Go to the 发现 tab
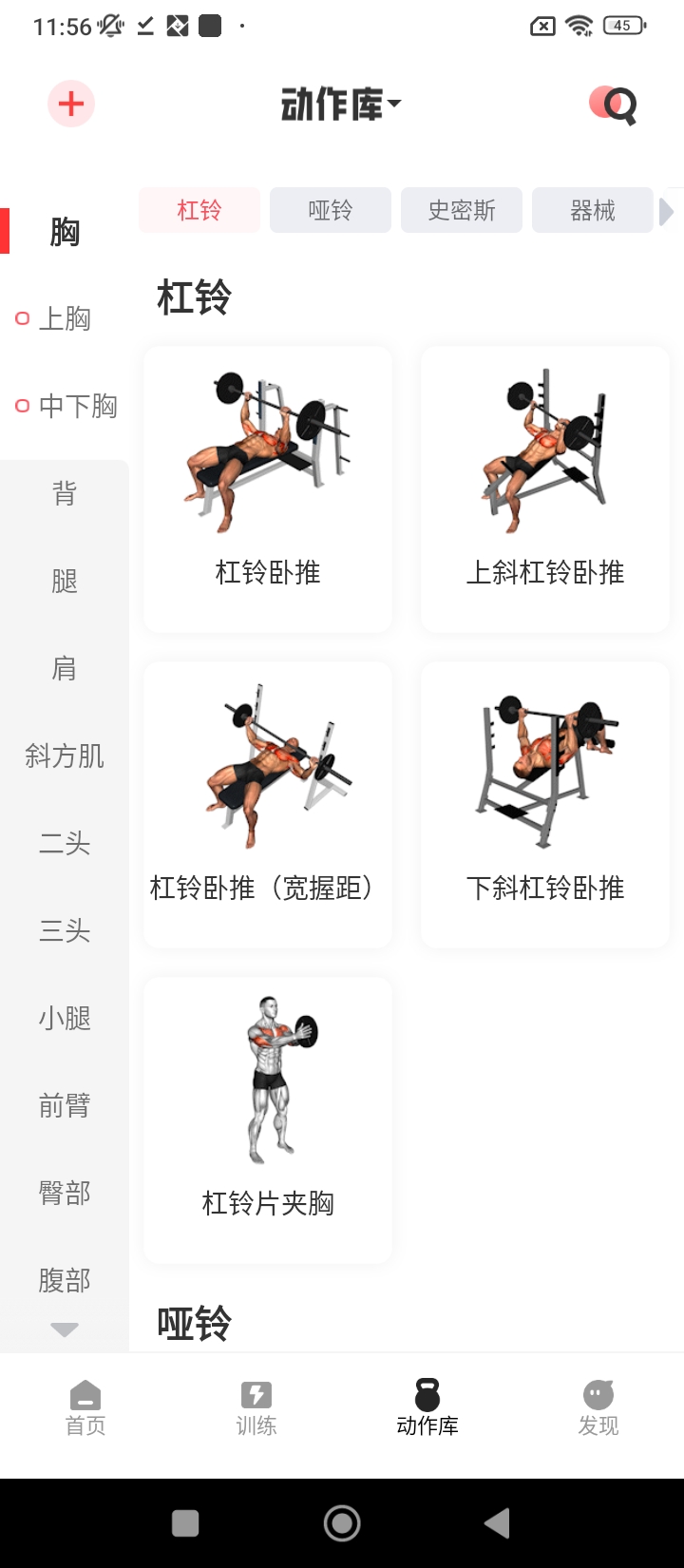 (x=598, y=1407)
